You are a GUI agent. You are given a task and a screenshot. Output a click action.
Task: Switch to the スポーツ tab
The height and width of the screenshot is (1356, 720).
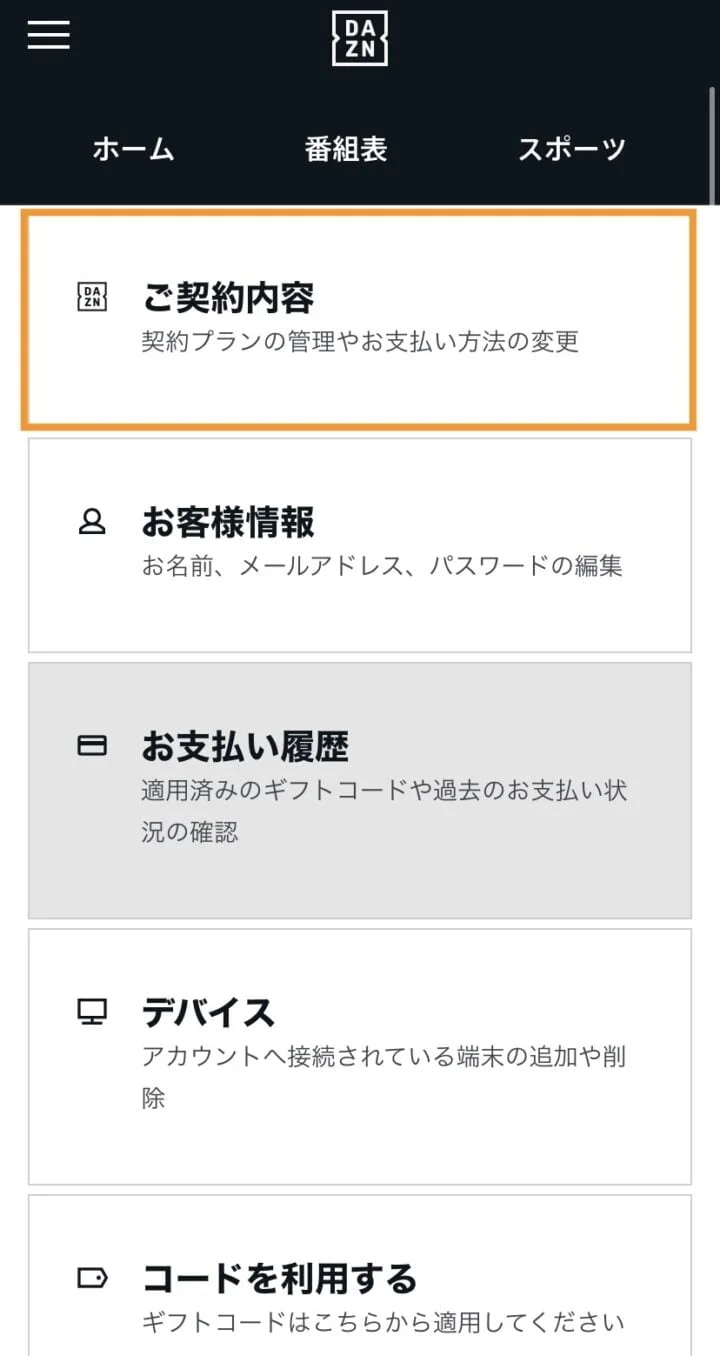click(x=571, y=150)
